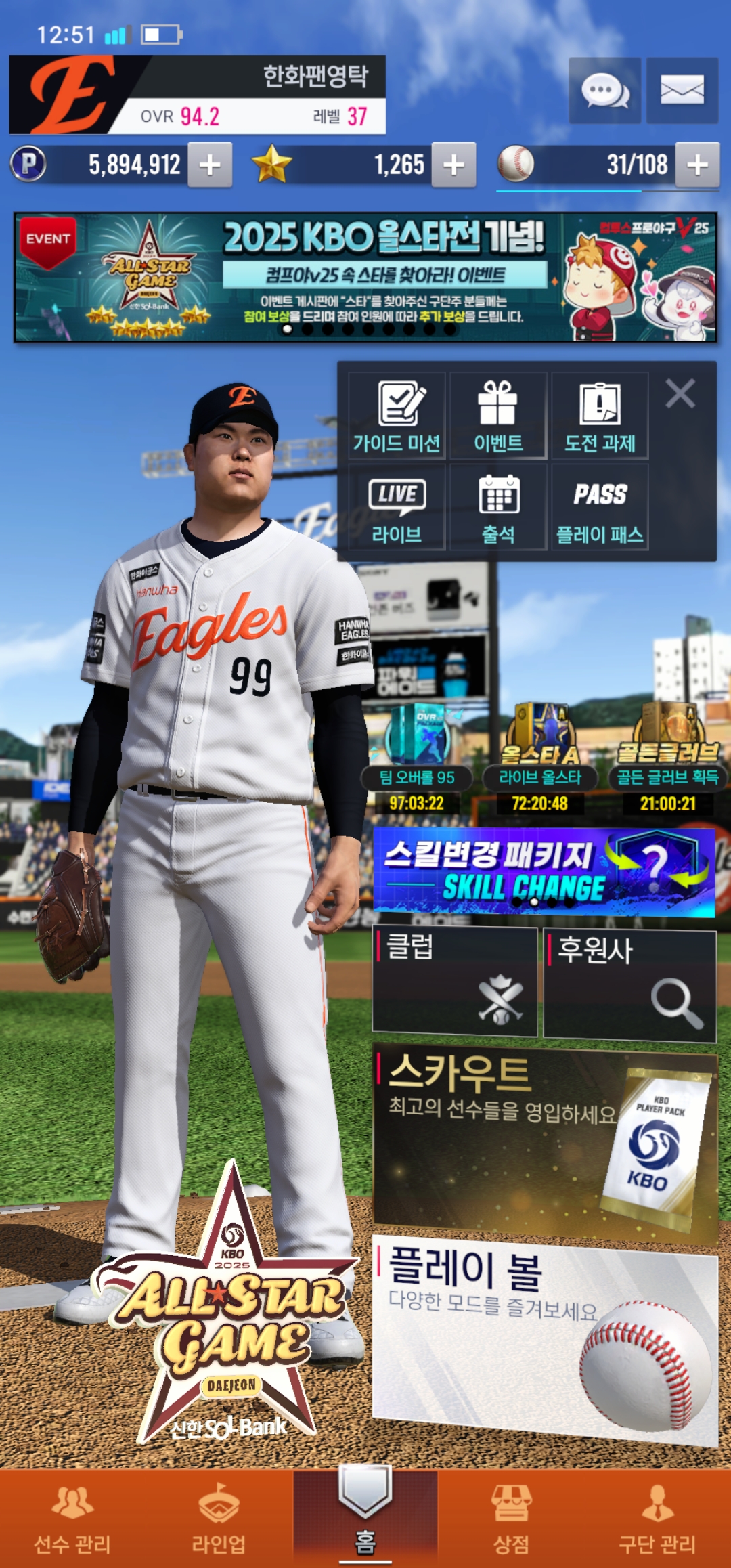Switch to the 상점 tab

pos(512,1520)
